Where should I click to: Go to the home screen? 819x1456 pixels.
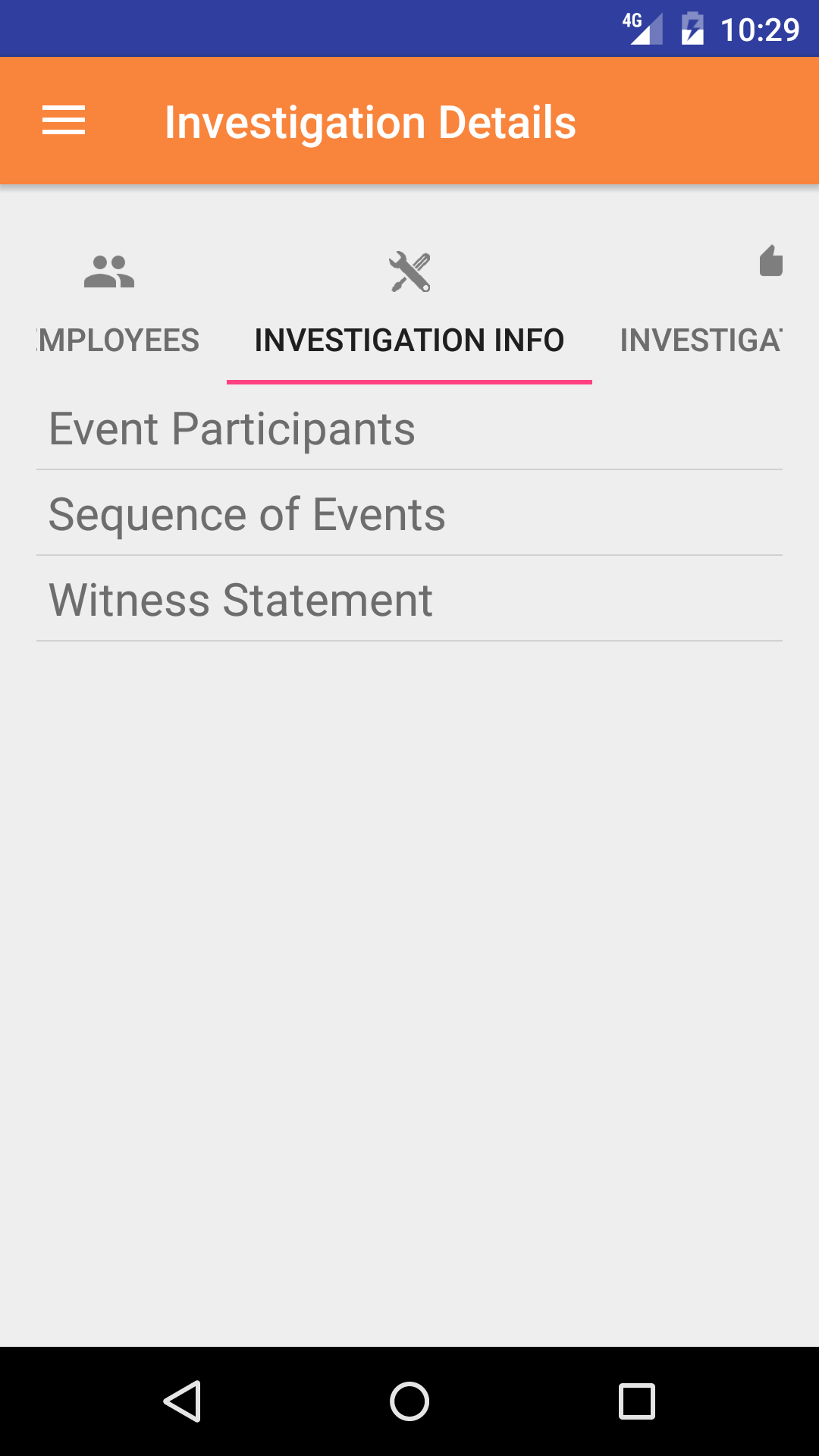[x=409, y=1401]
